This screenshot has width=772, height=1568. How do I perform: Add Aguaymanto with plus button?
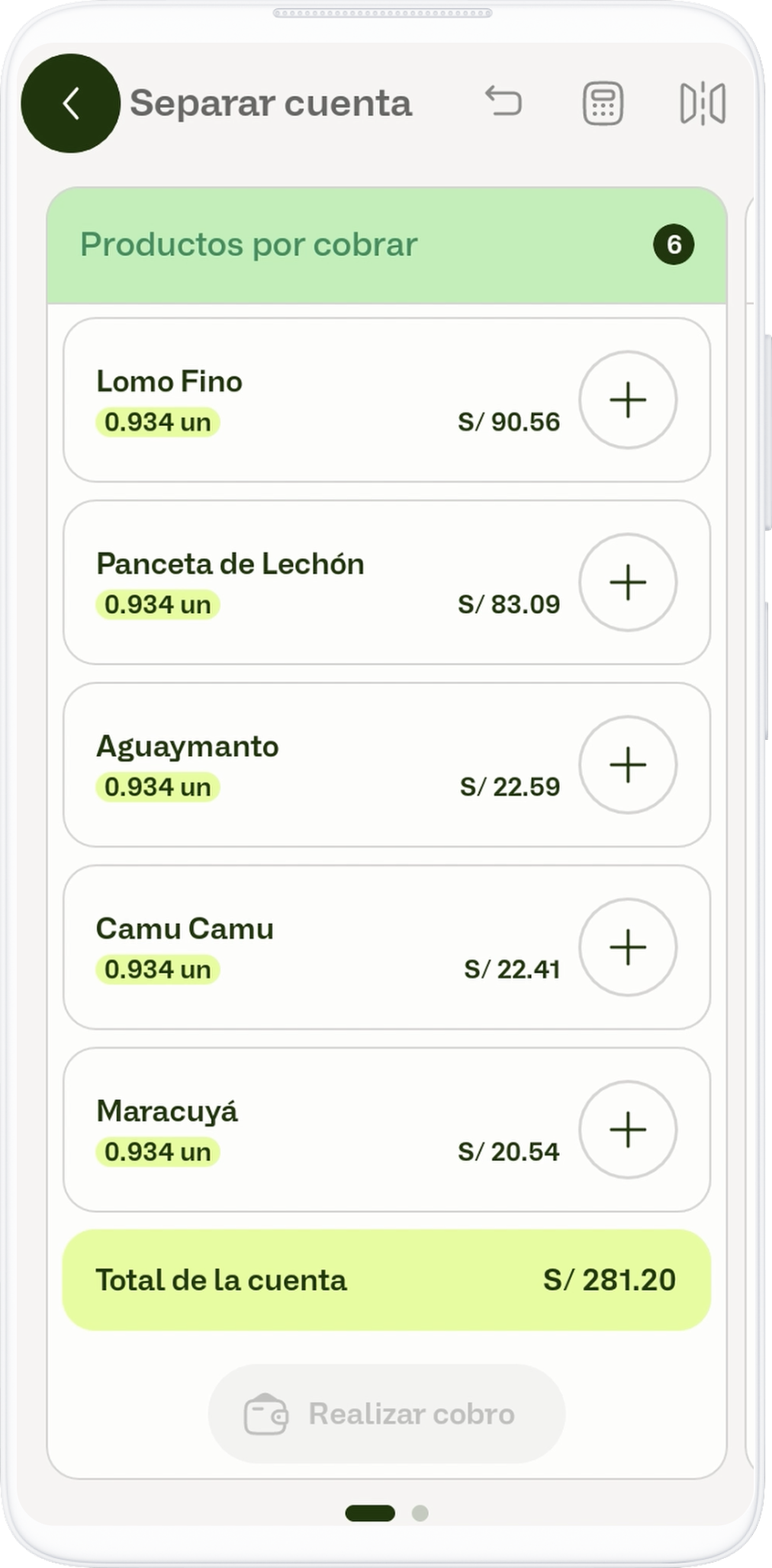[x=628, y=764]
